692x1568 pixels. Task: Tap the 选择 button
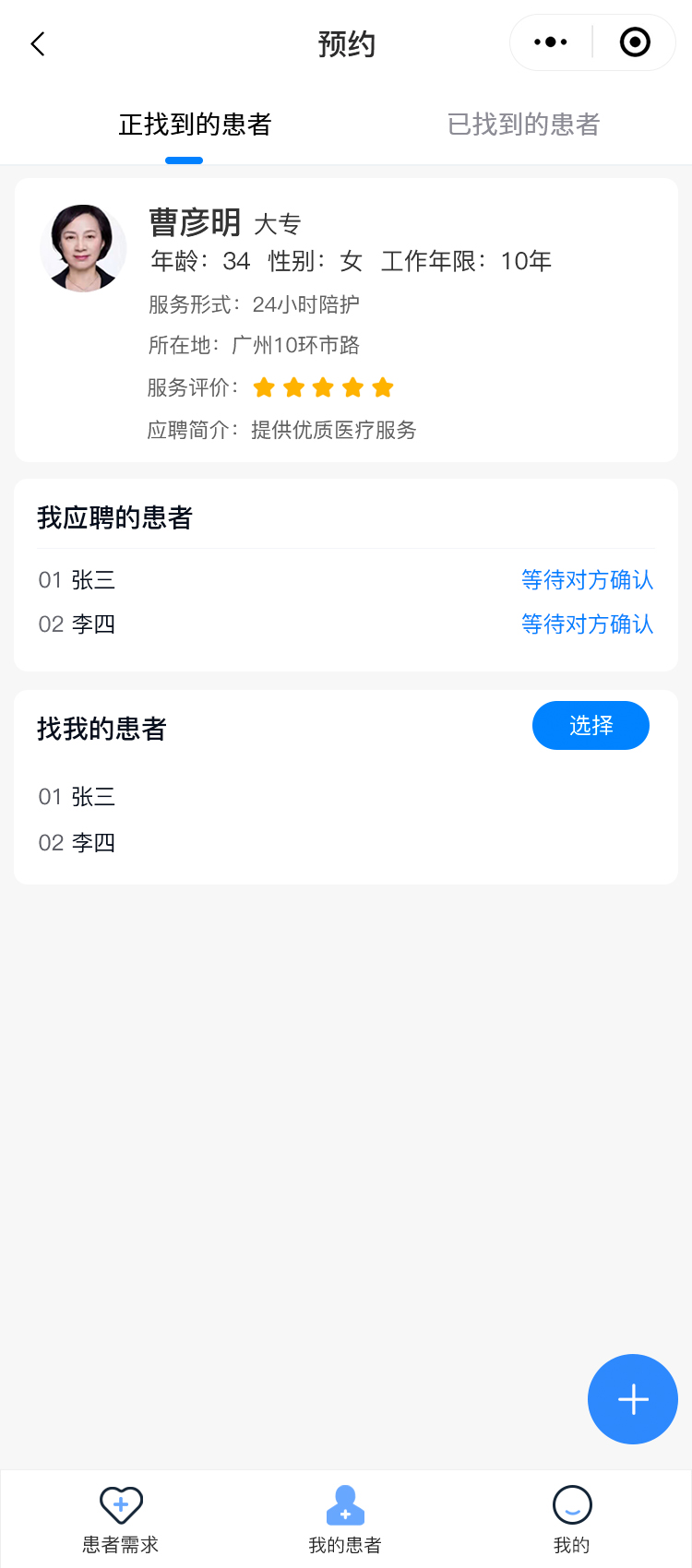[591, 726]
